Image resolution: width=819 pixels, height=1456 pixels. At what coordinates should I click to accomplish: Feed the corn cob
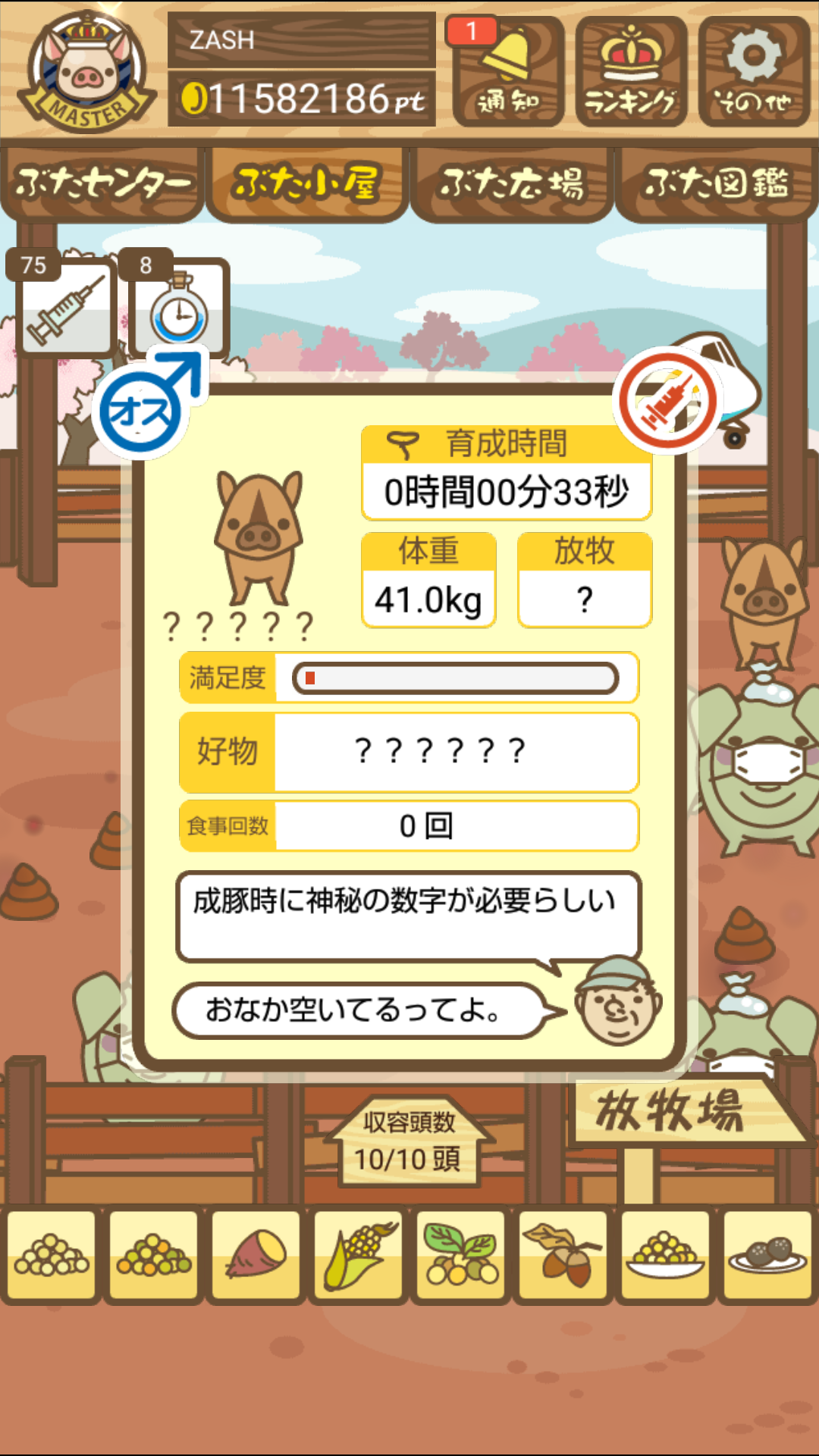(359, 1256)
